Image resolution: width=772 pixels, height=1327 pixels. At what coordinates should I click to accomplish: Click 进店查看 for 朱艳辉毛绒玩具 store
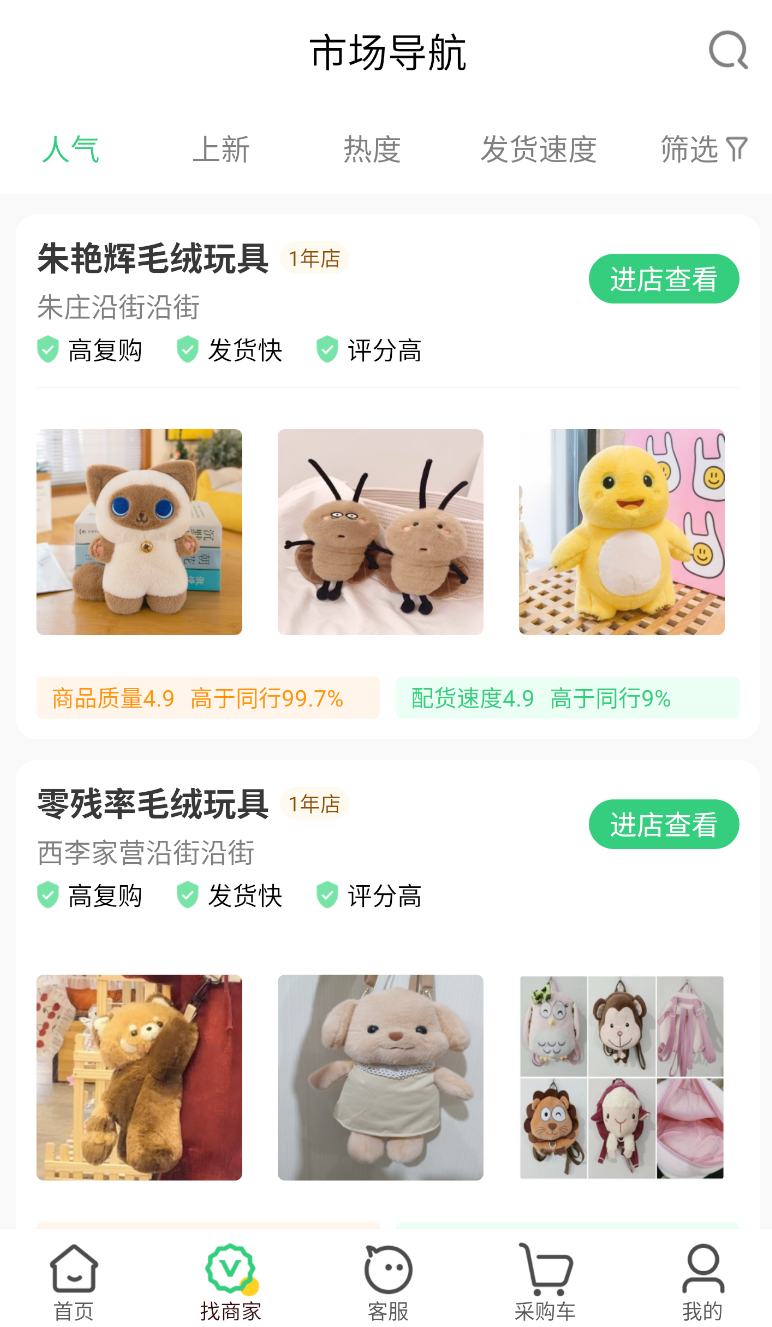coord(663,278)
